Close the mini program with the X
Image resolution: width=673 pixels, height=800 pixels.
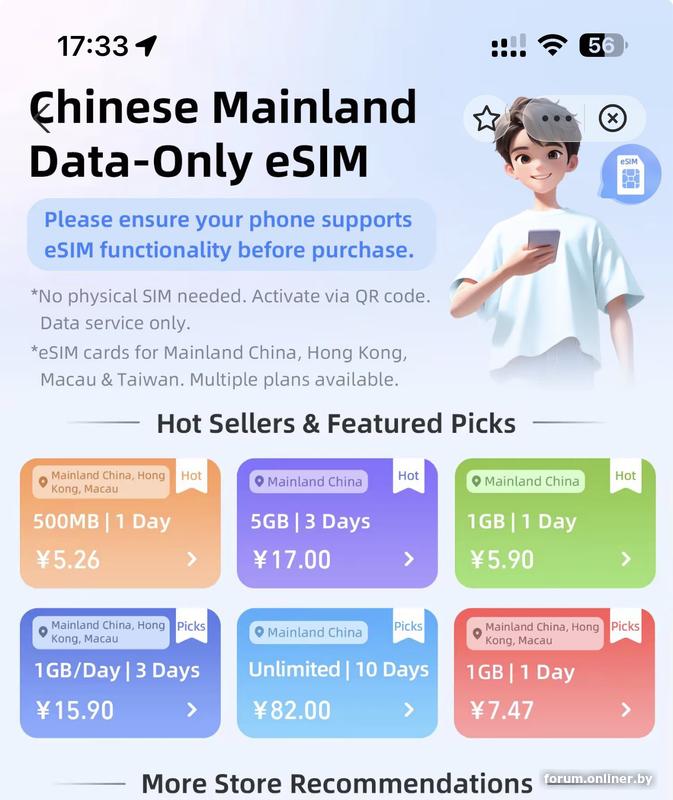pyautogui.click(x=612, y=119)
